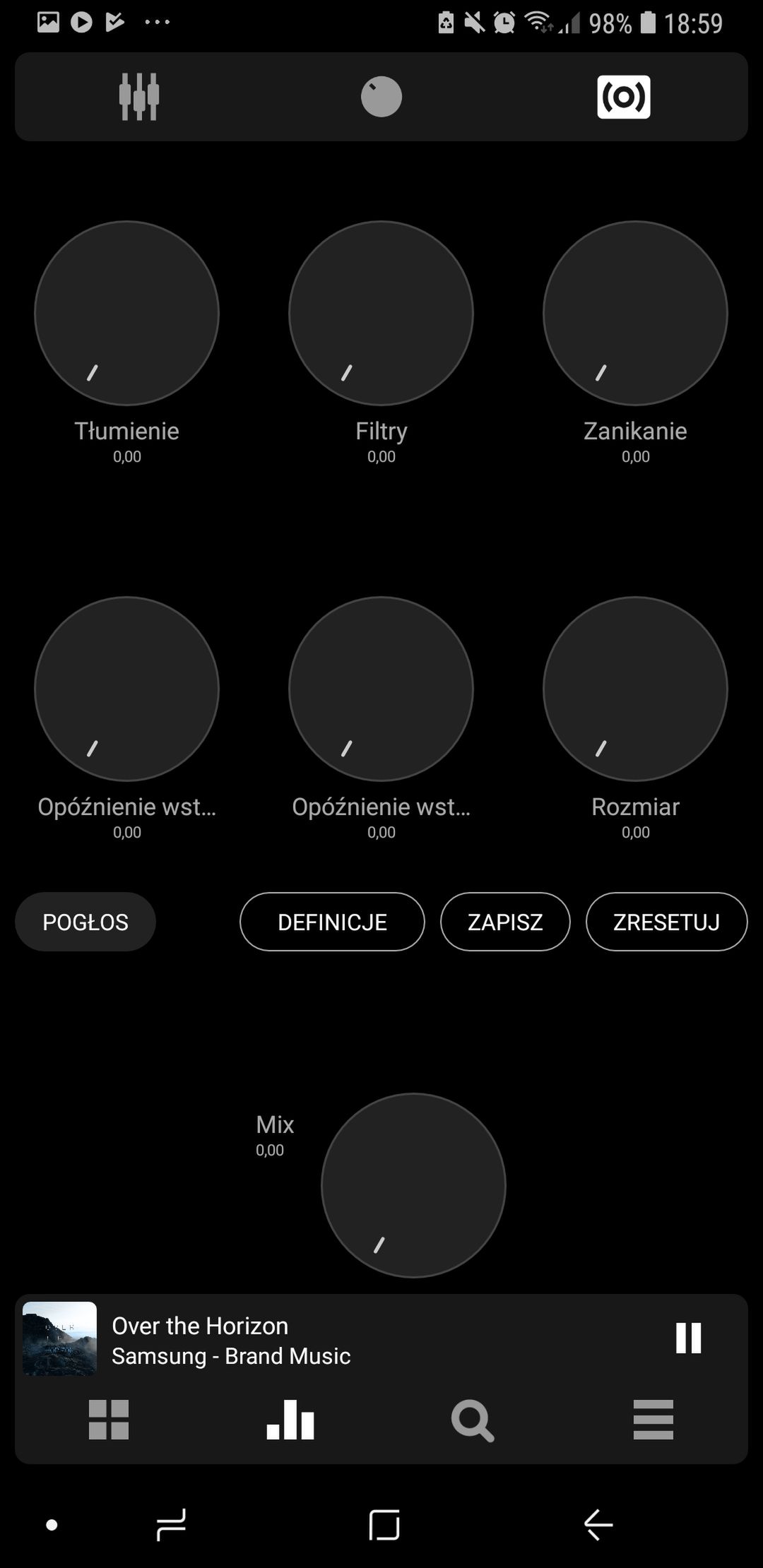Tap the Tłumienie knob
Screen dimensions: 763x1568
127,313
